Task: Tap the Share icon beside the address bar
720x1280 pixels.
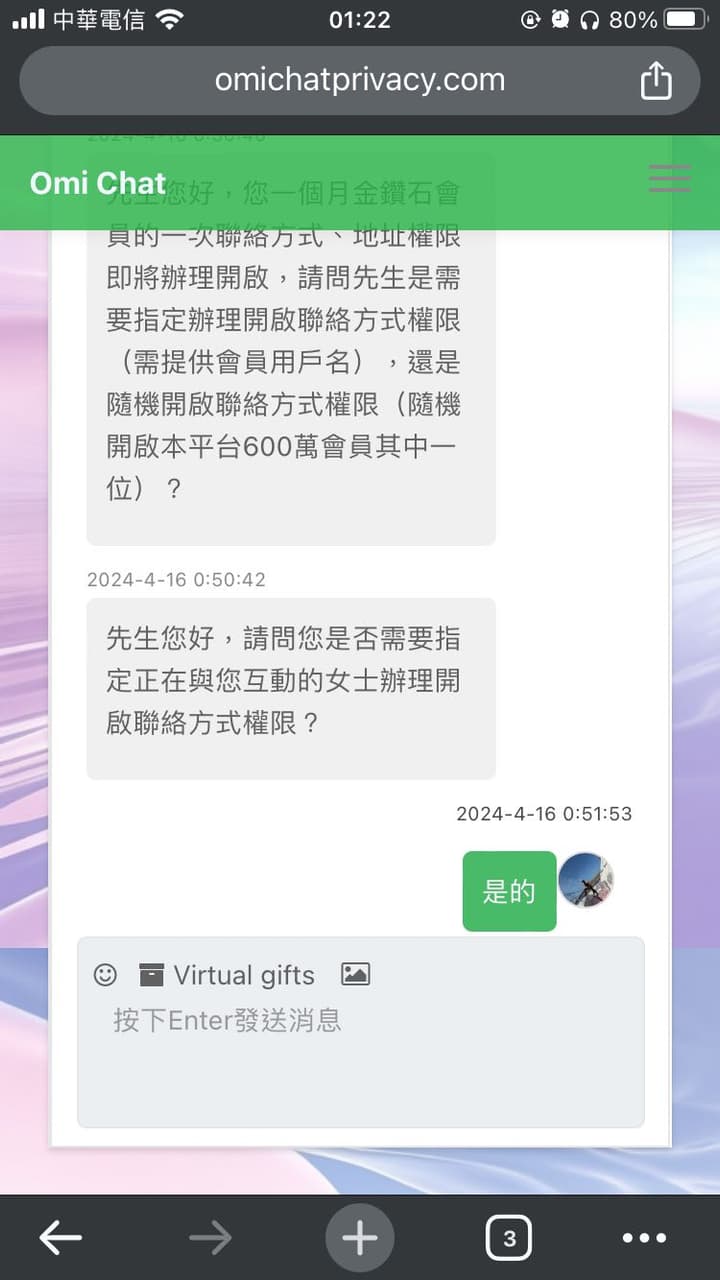Action: [x=656, y=80]
